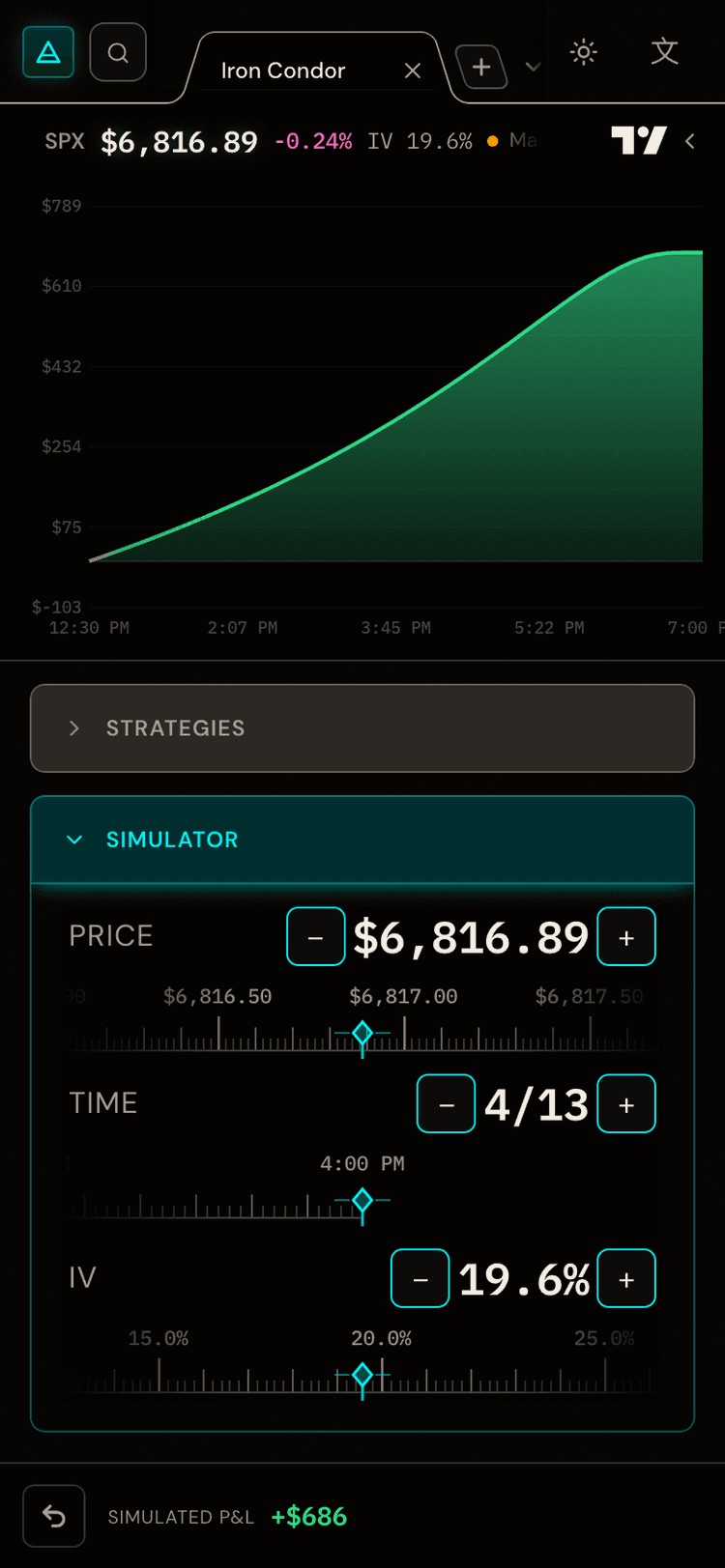Raise the implied volatility

[x=626, y=1279]
